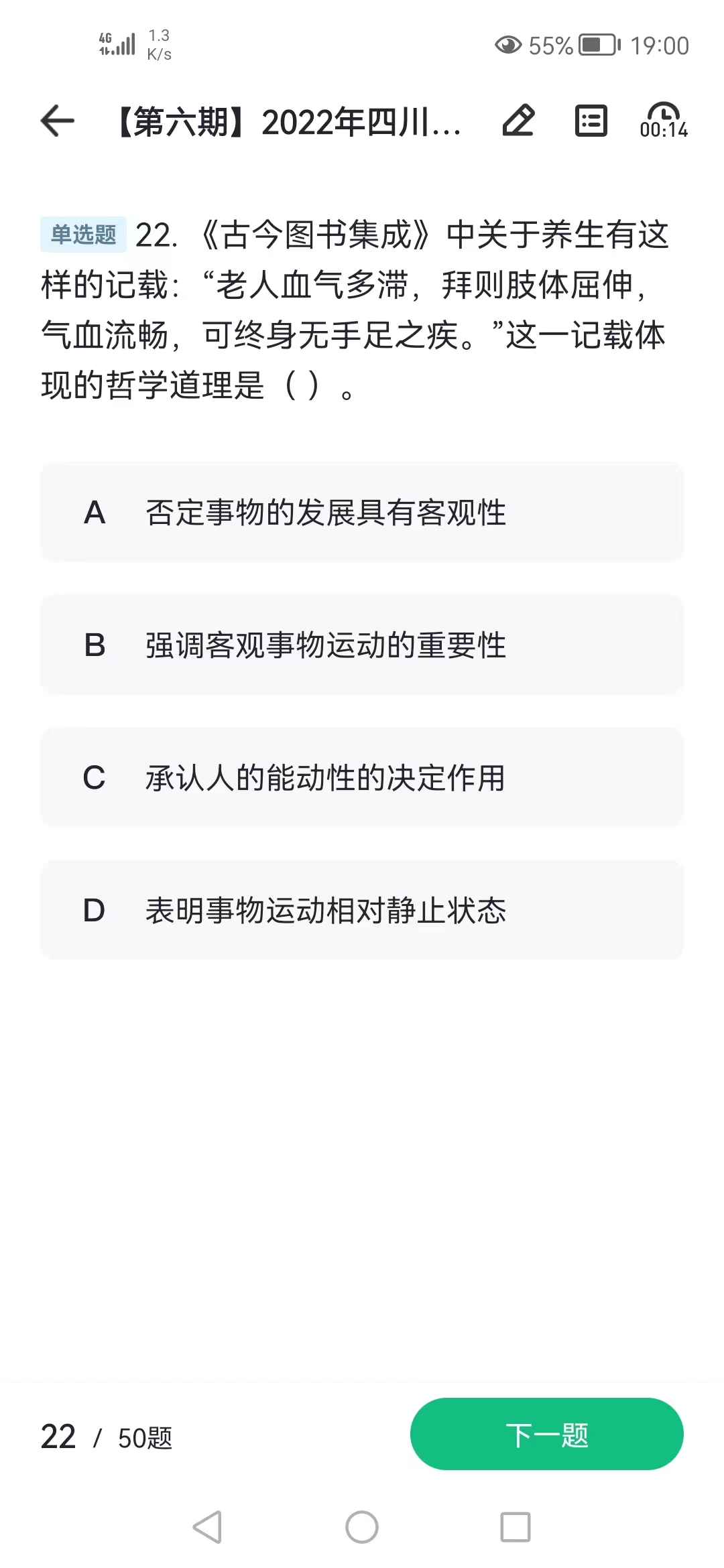Image resolution: width=724 pixels, height=1568 pixels.
Task: Select option A 否定事物的发展具有客观性
Action: coord(362,513)
